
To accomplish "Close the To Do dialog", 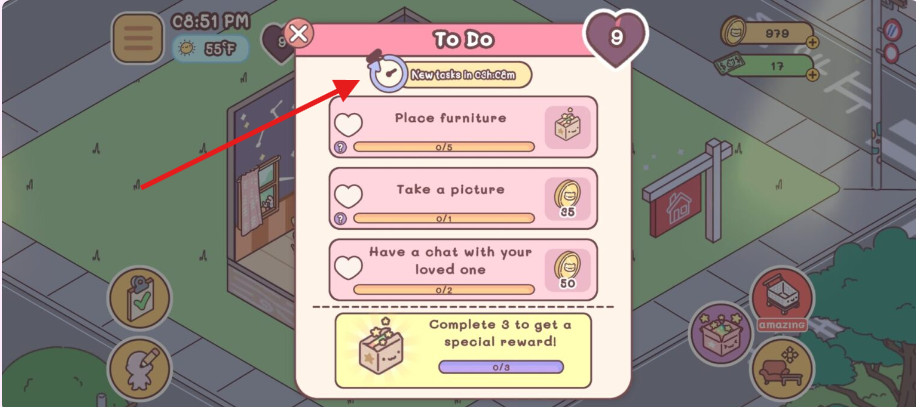I will point(299,34).
